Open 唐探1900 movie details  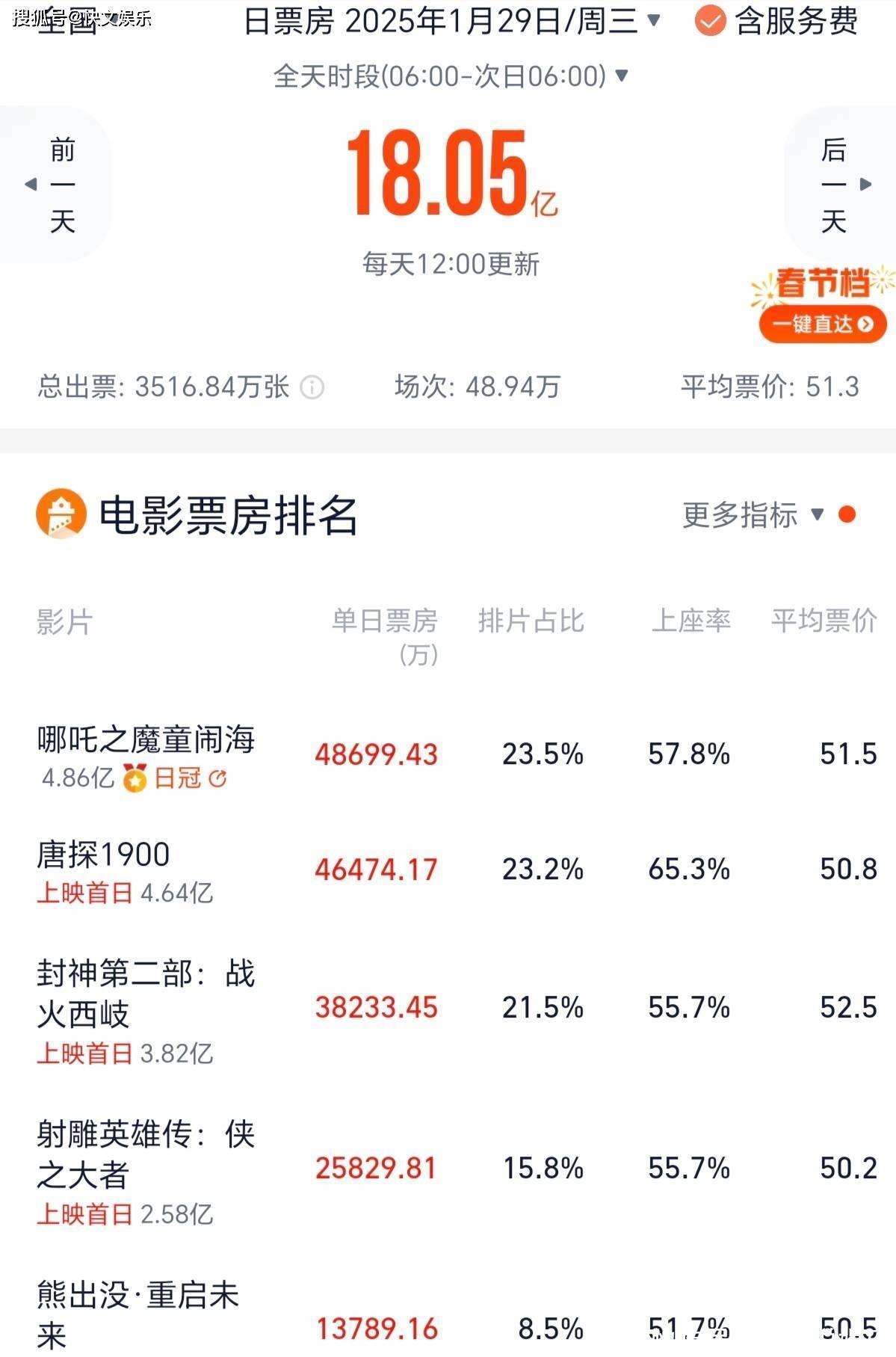pos(104,855)
